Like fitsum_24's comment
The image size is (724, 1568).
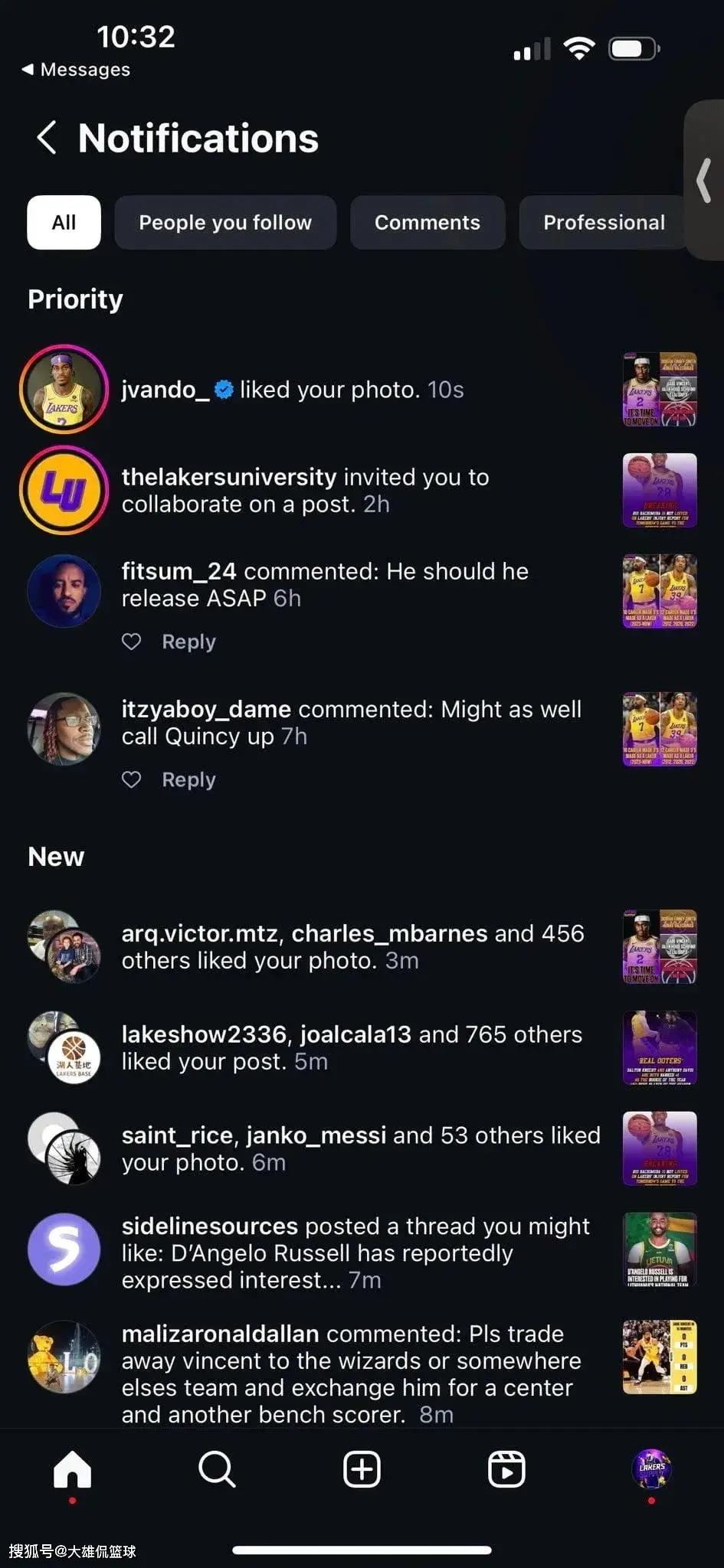132,642
